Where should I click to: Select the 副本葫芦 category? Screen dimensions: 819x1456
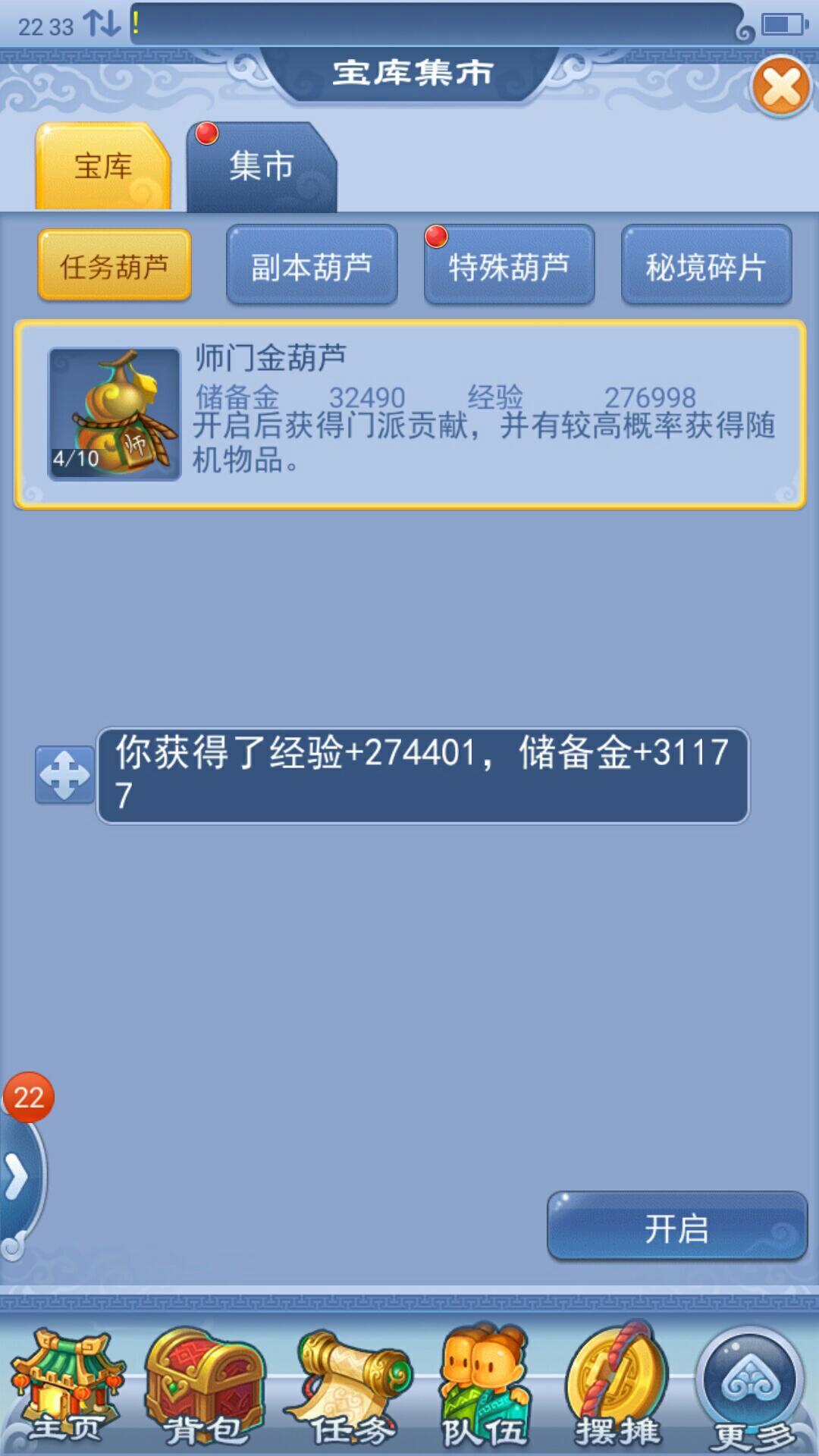312,266
